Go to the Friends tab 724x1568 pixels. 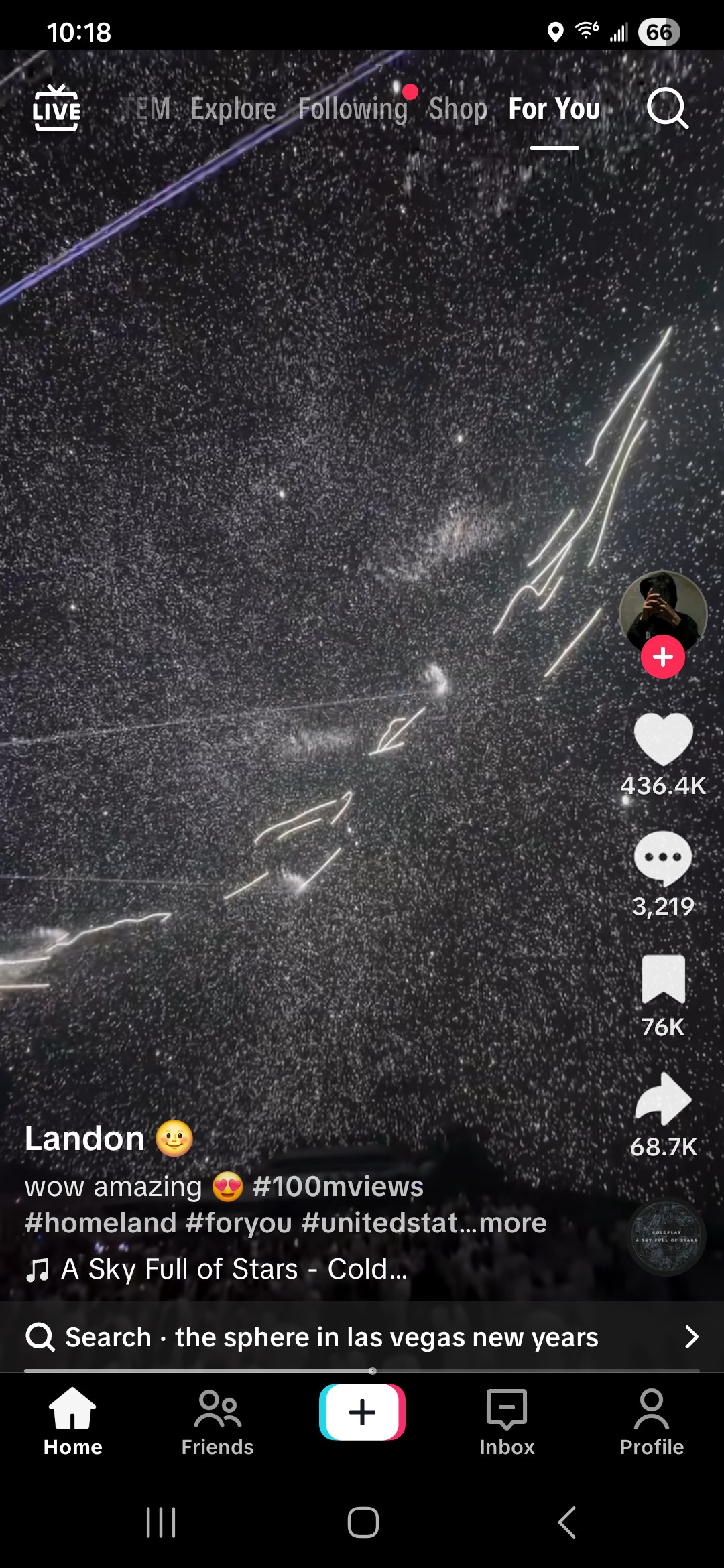coord(217,1422)
